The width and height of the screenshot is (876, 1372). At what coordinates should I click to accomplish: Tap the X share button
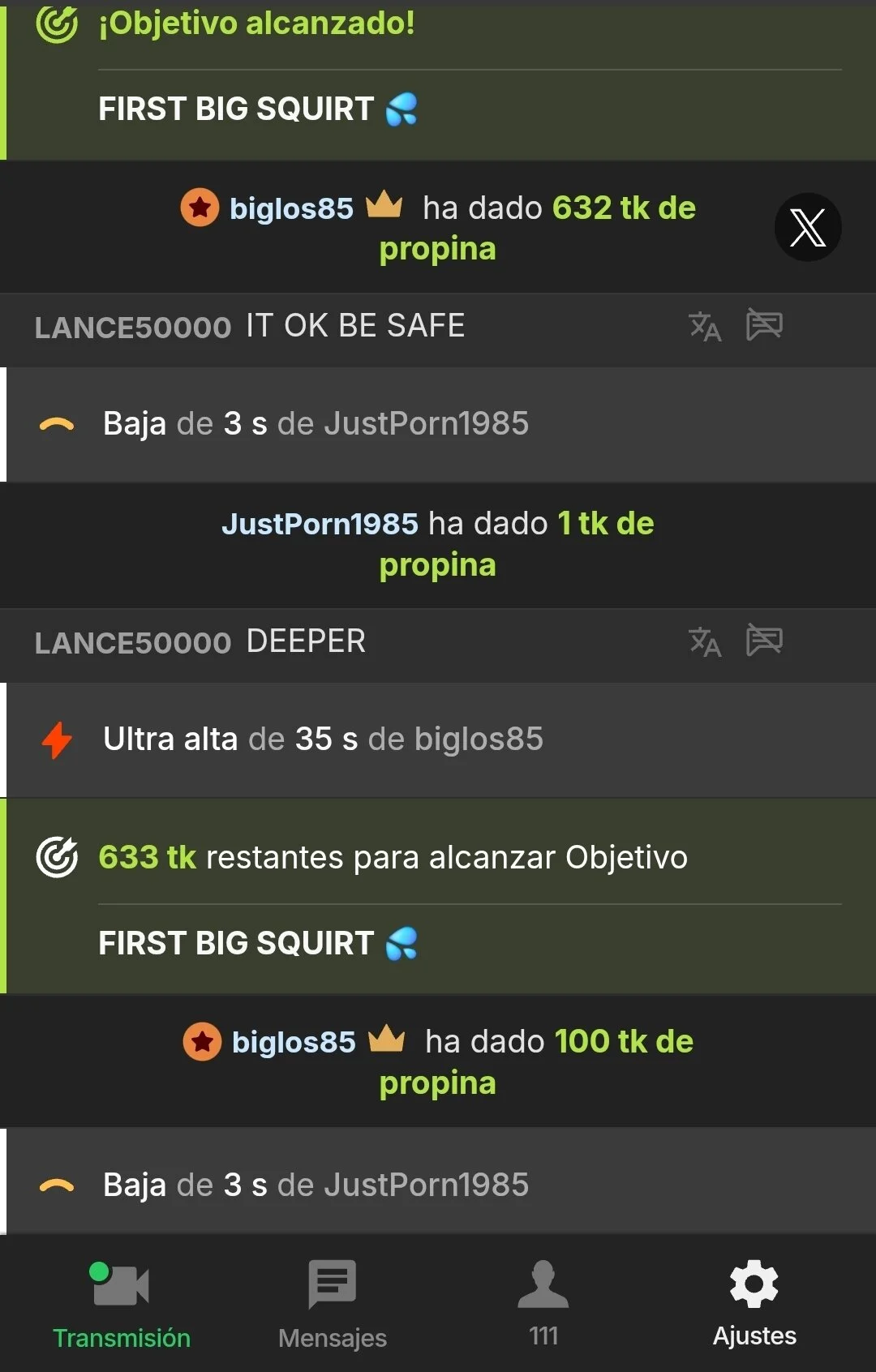tap(808, 227)
